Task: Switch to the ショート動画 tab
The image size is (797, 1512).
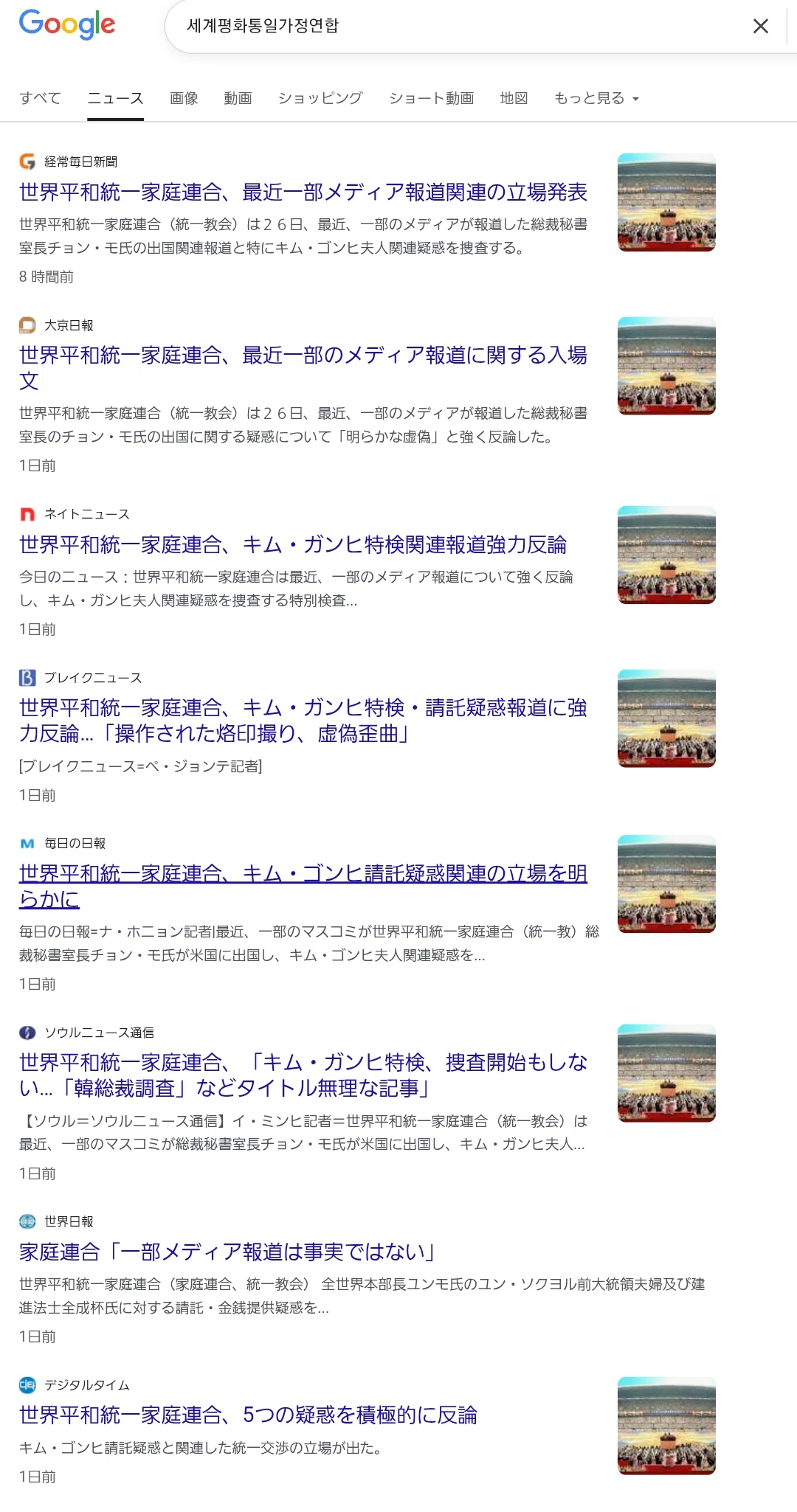Action: point(431,98)
